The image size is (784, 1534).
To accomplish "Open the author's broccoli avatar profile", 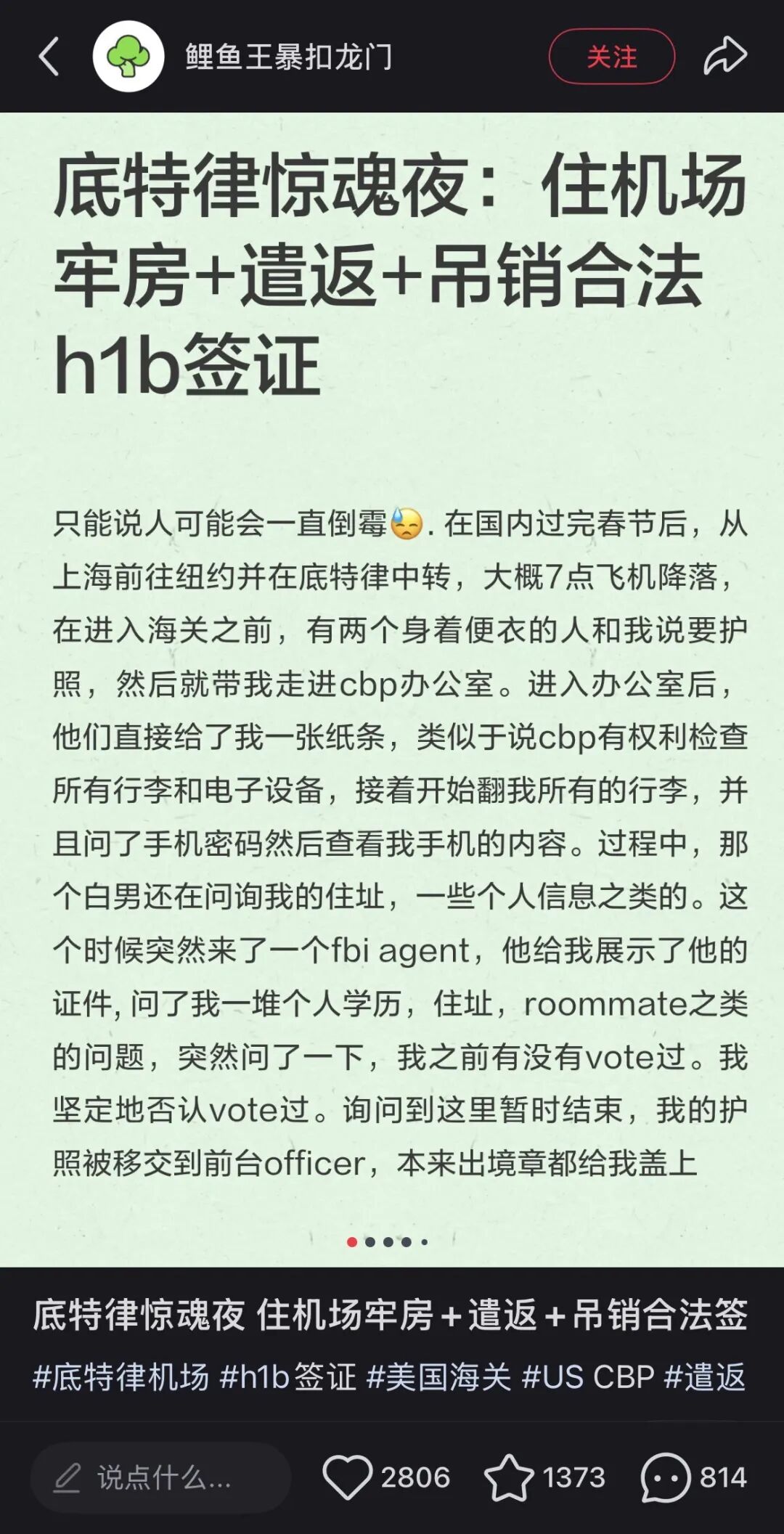I will (128, 56).
